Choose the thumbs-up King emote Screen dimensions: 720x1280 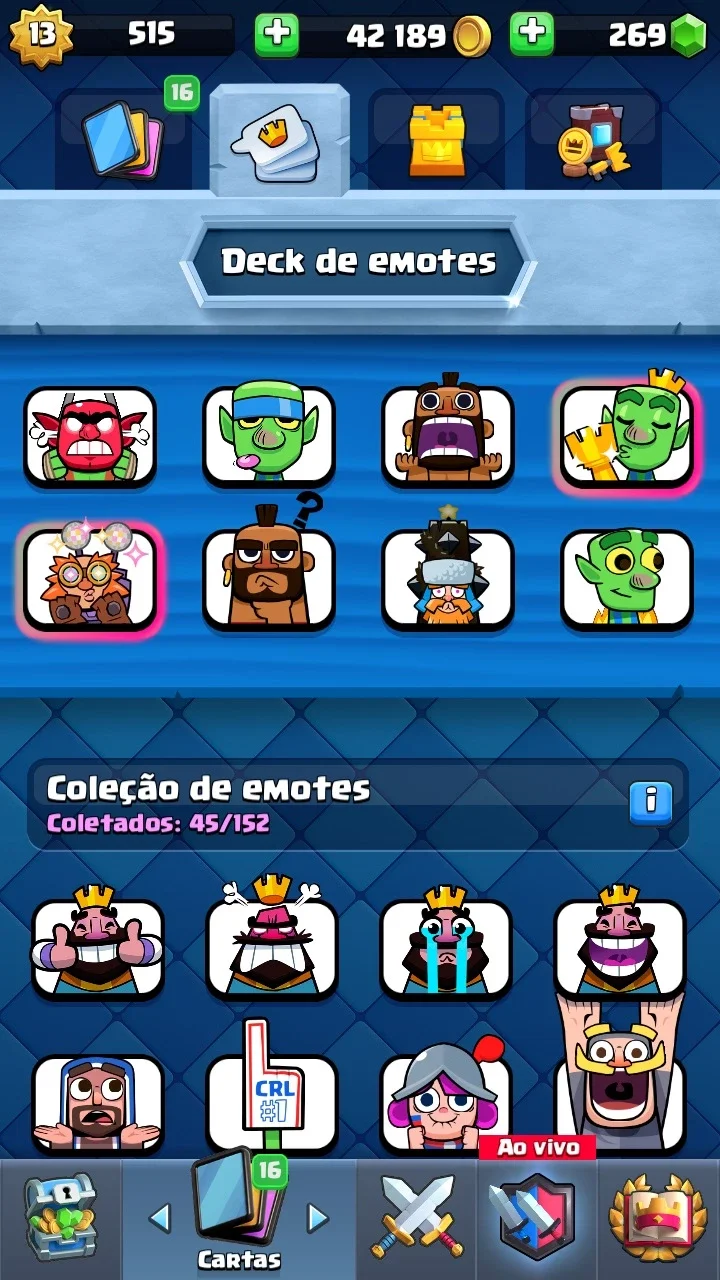pyautogui.click(x=98, y=945)
